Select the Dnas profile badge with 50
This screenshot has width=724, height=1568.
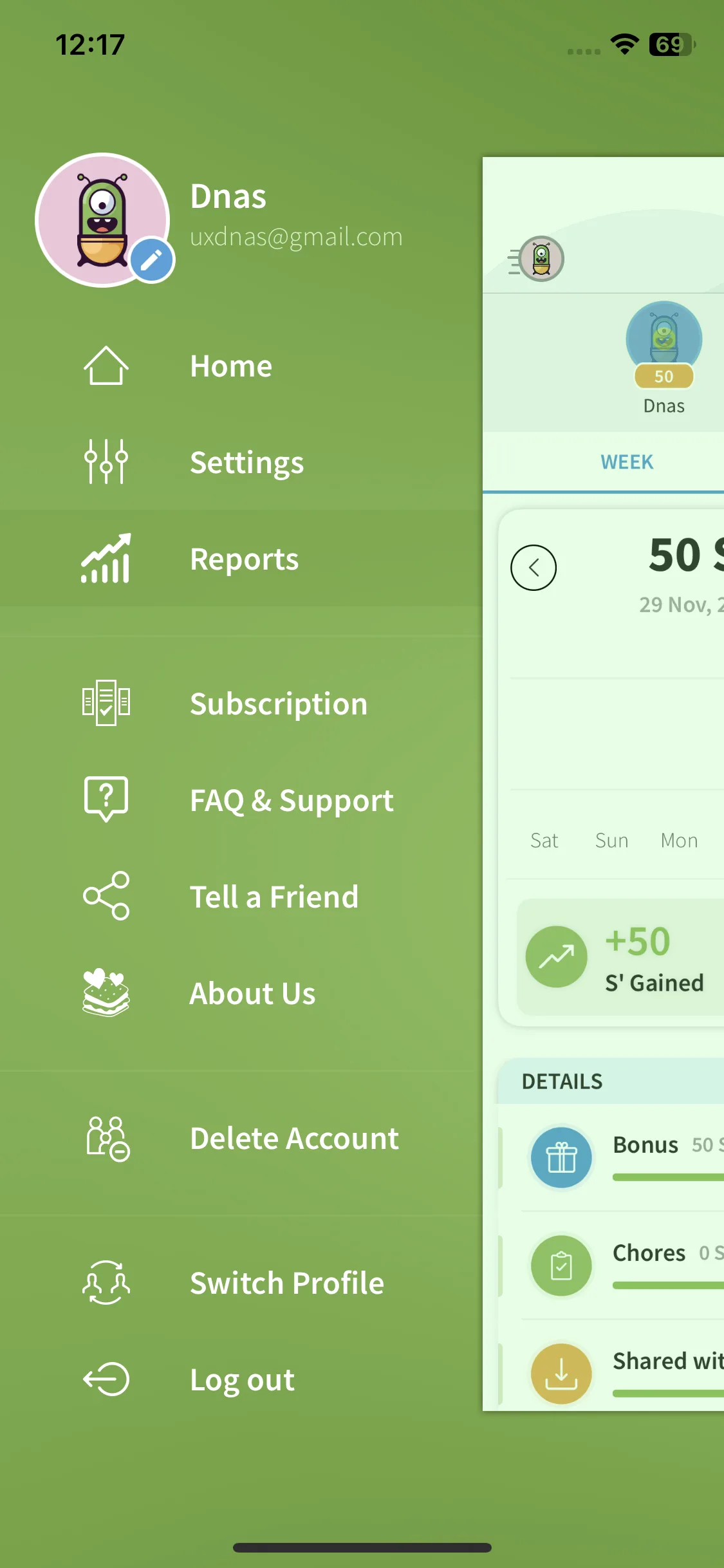coord(664,359)
